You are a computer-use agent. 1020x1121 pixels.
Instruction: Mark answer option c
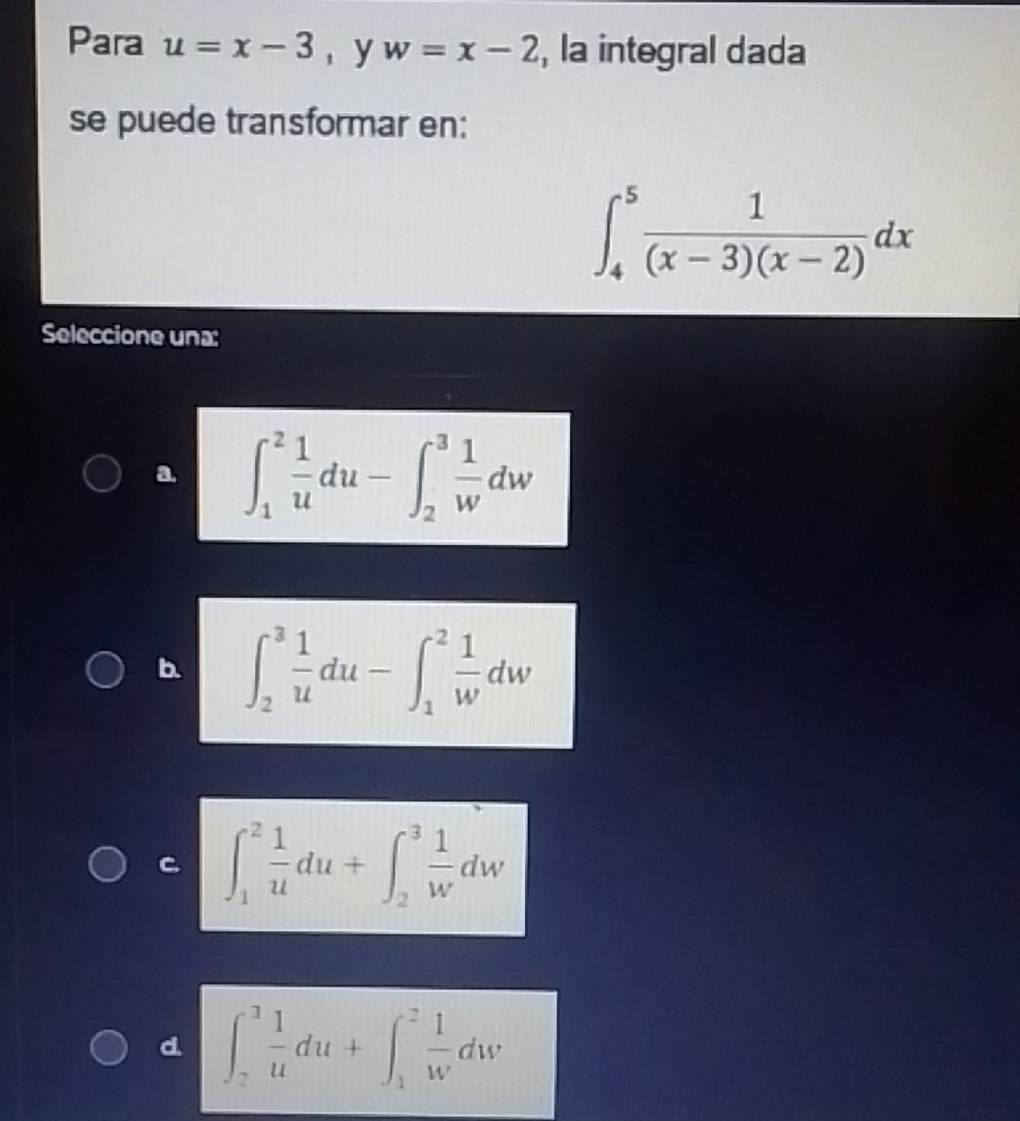tap(126, 863)
